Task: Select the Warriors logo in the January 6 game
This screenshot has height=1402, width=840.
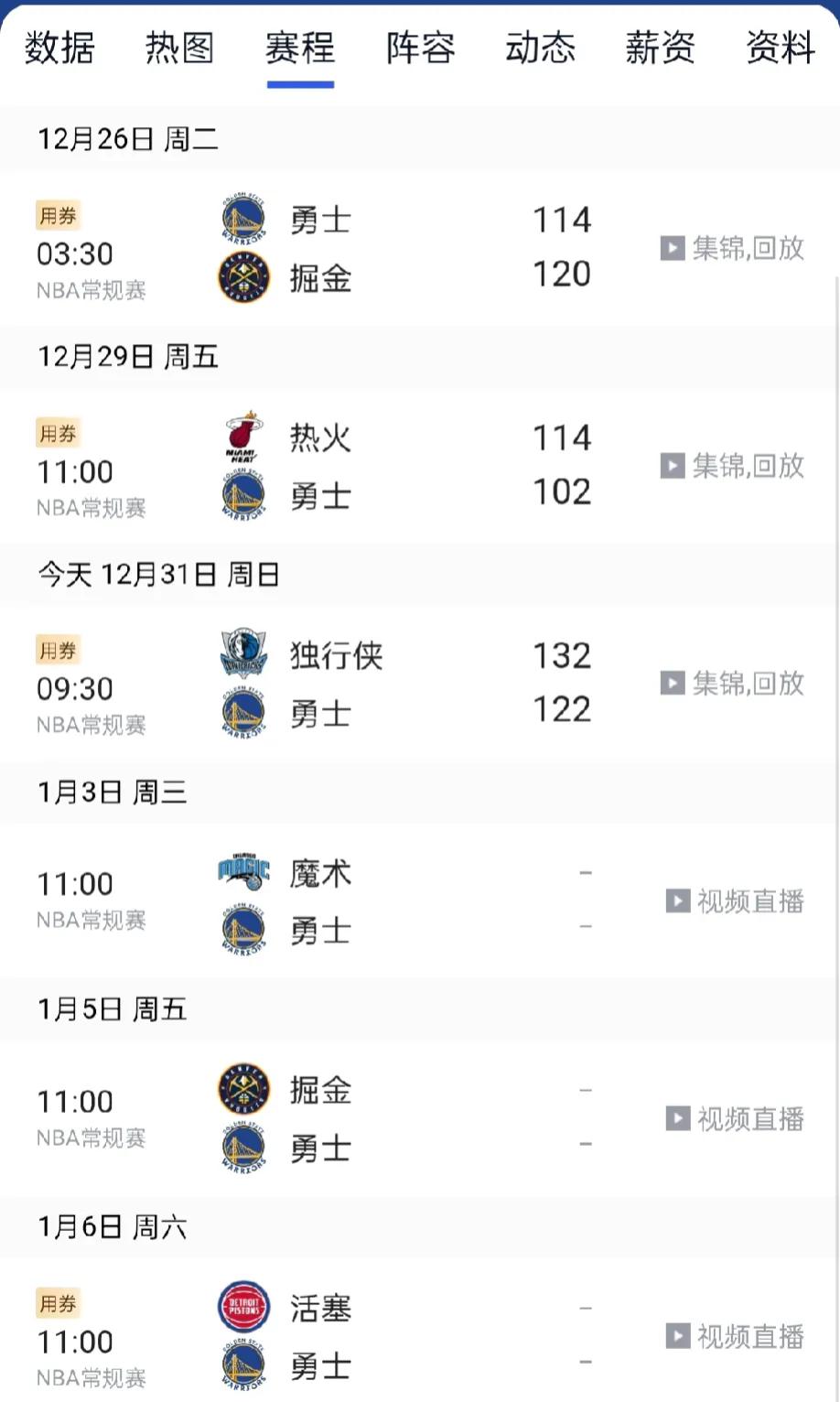Action: point(242,1364)
